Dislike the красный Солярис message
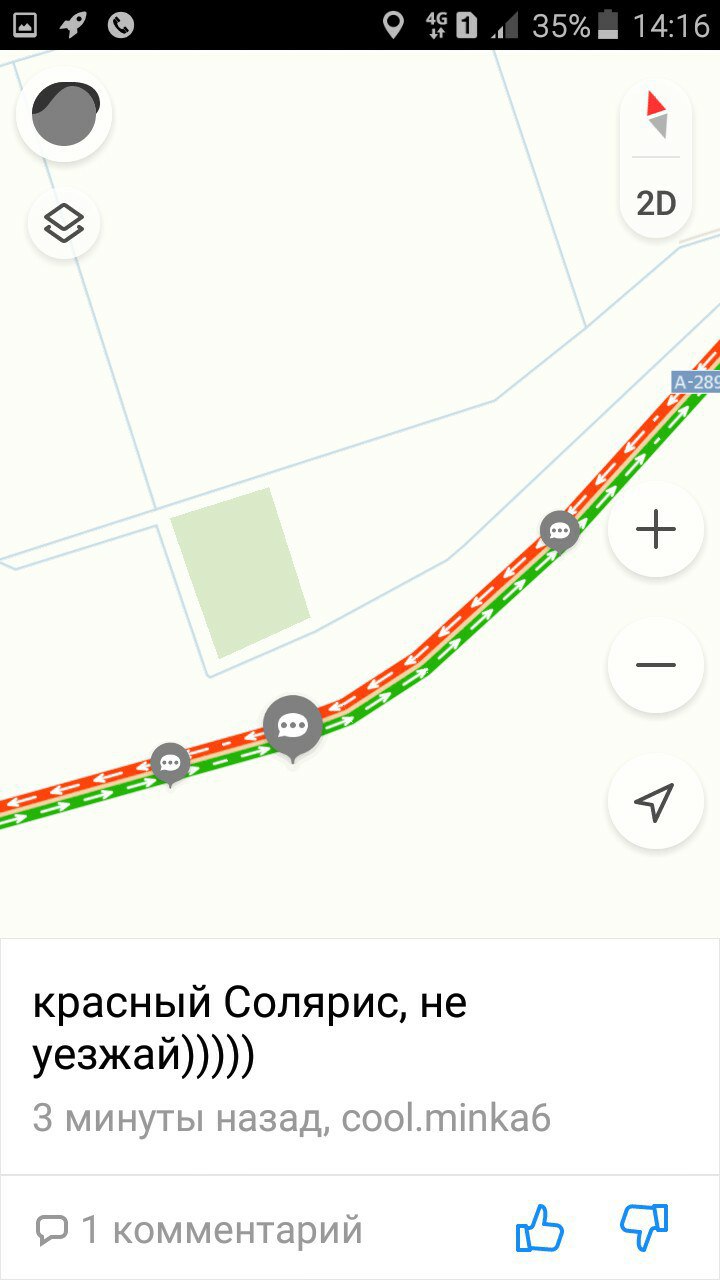Screen dimensions: 720x1280 click(x=644, y=1229)
